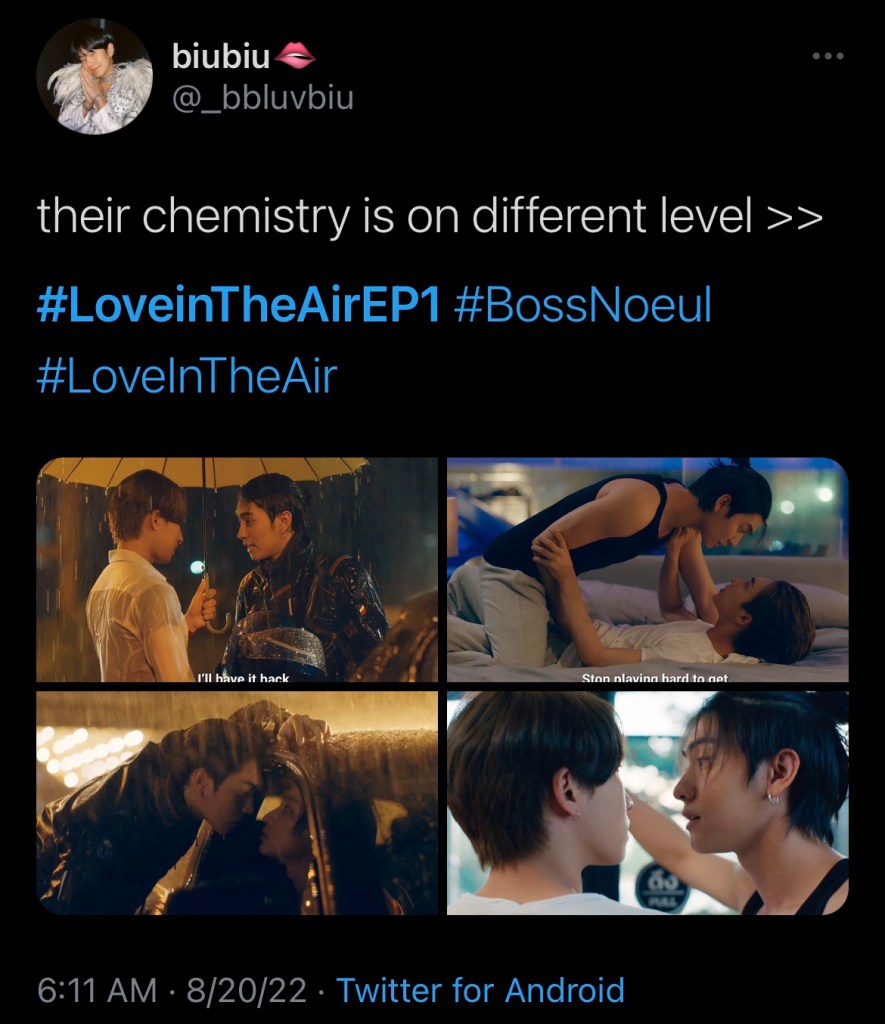This screenshot has height=1024, width=885.
Task: Open the #LoveInTheAir hashtag
Action: point(186,378)
